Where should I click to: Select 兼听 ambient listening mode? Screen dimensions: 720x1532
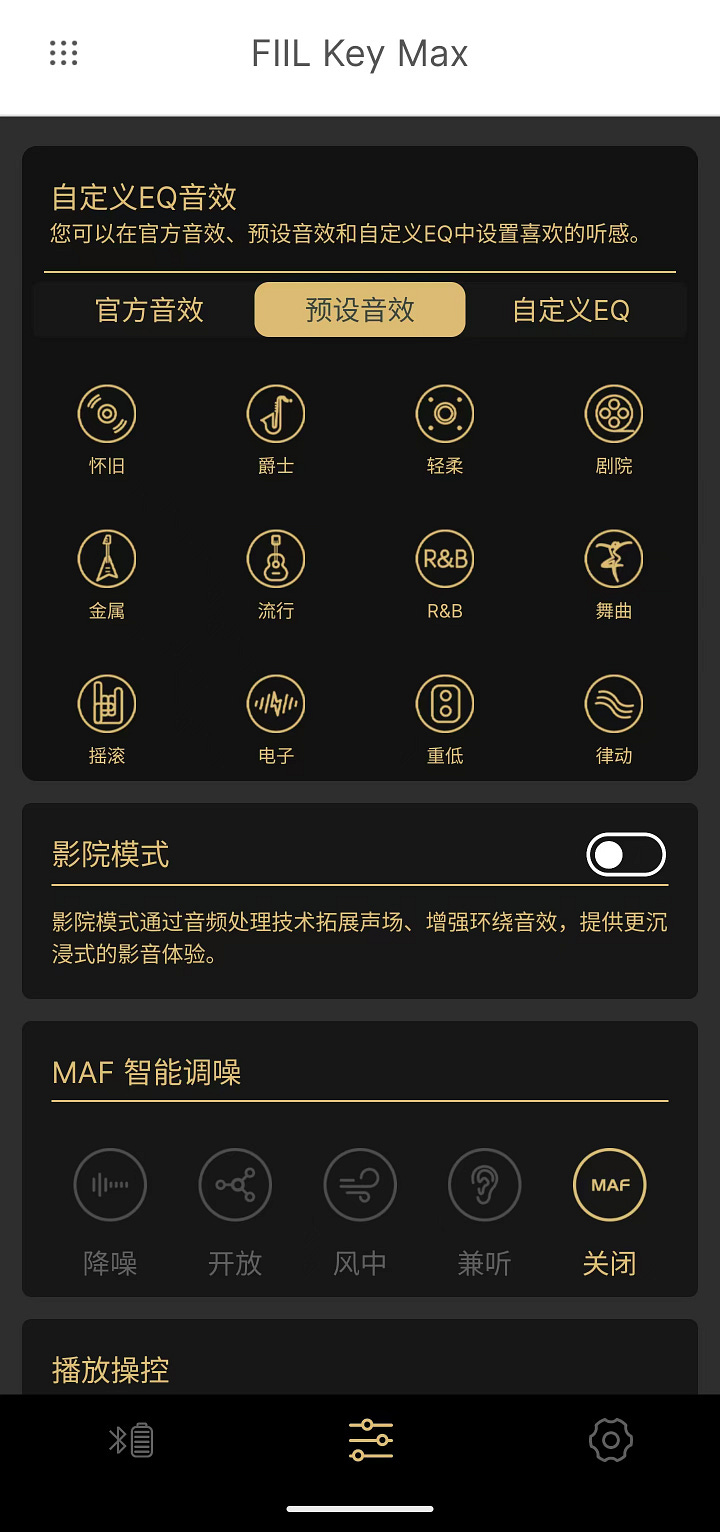485,1186
